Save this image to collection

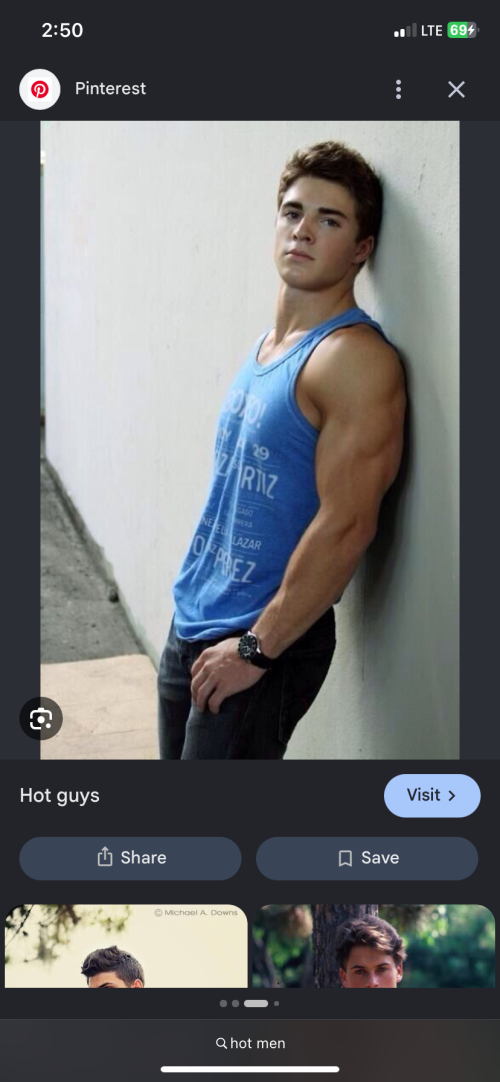[x=367, y=858]
